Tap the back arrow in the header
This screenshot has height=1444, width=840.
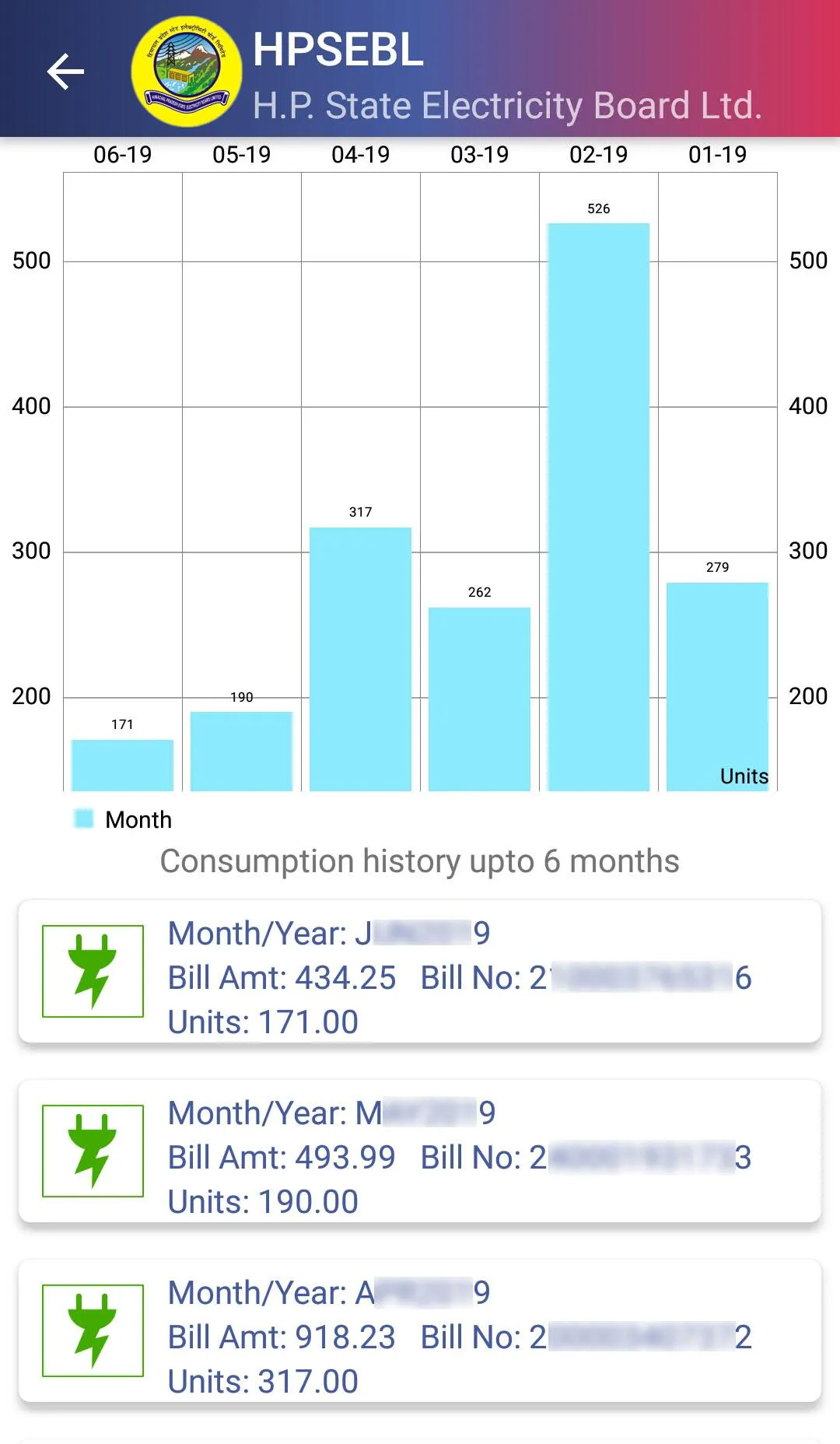pyautogui.click(x=65, y=71)
